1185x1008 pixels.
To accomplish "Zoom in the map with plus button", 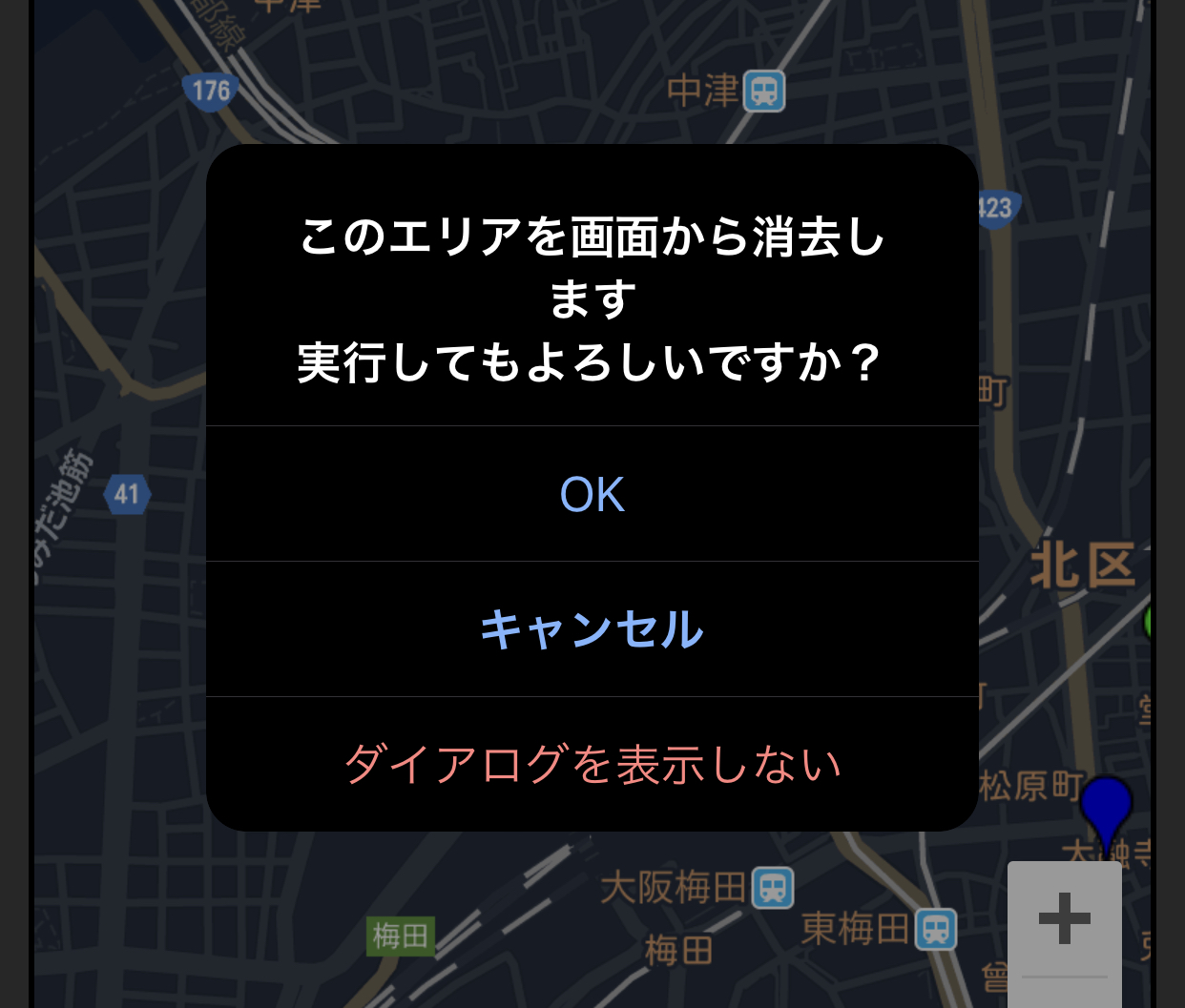I will (1064, 919).
